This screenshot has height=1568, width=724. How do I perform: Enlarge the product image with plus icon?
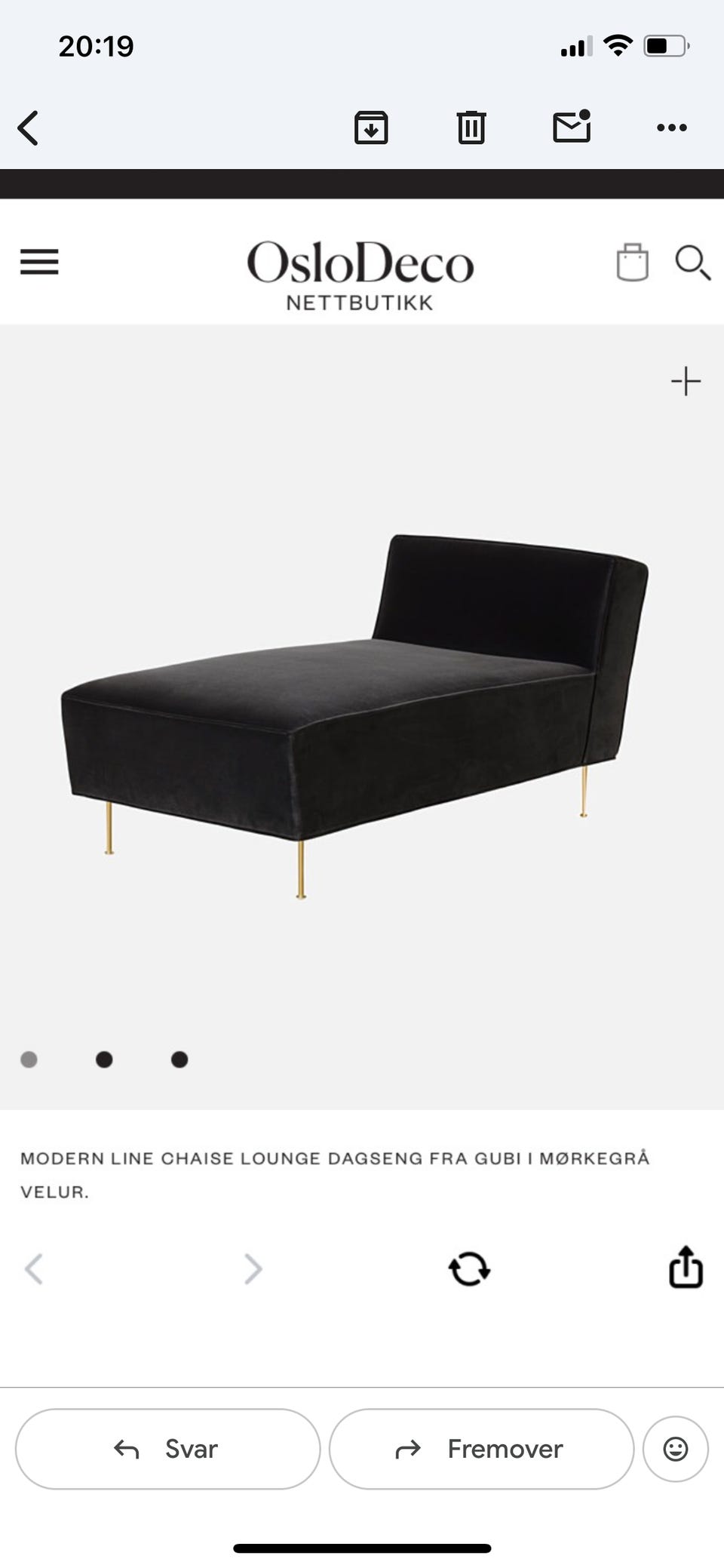(686, 381)
